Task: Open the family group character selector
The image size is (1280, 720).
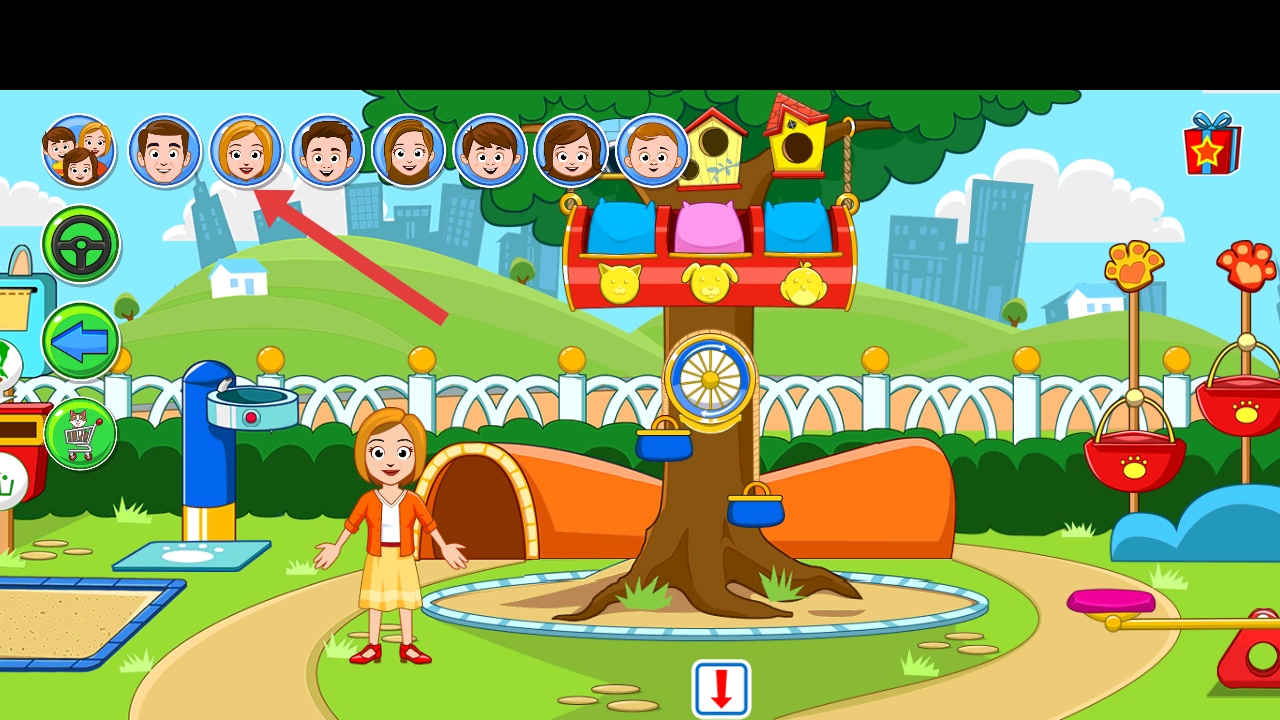Action: [x=78, y=151]
